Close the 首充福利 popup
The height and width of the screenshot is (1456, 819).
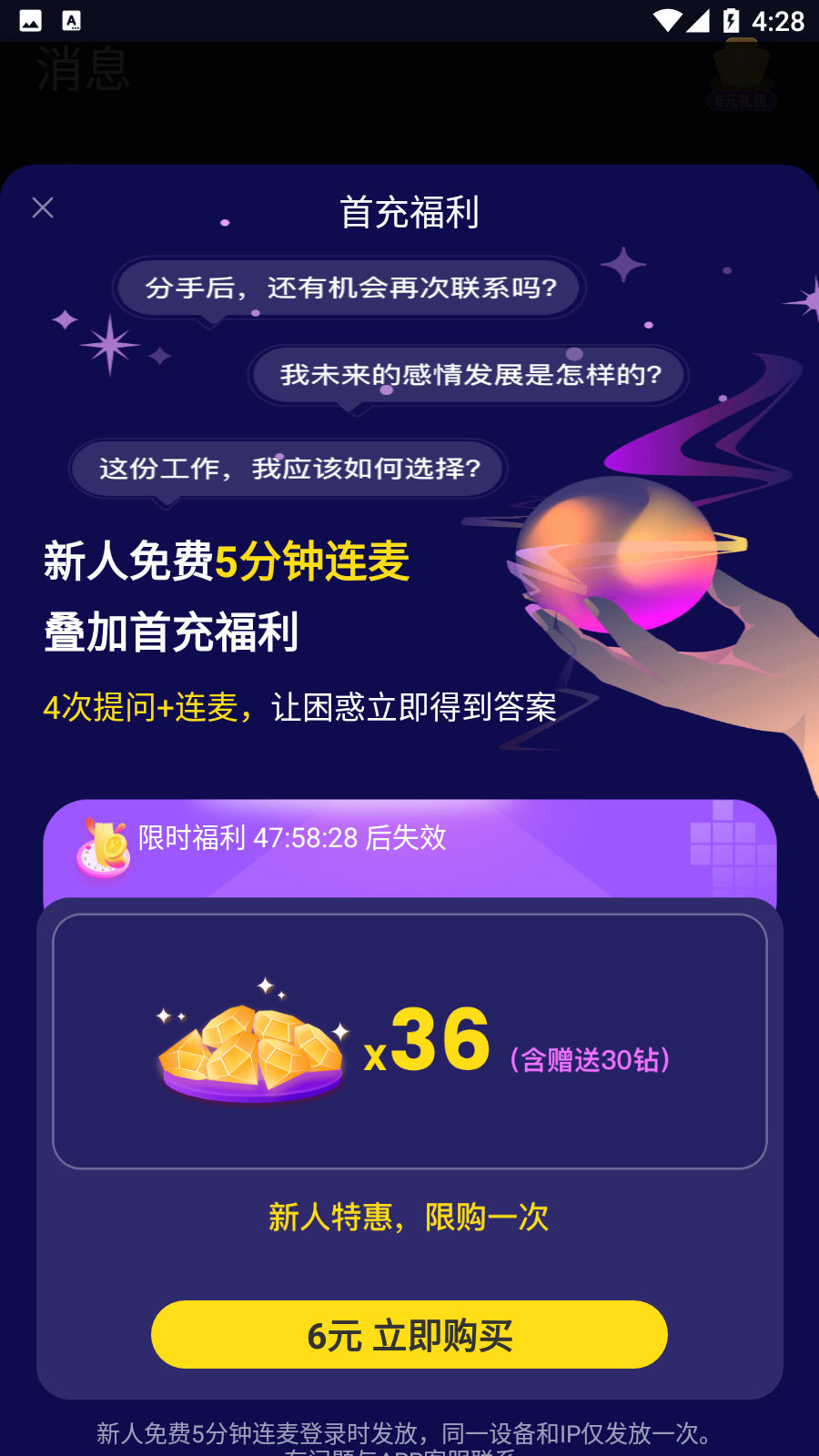[43, 208]
